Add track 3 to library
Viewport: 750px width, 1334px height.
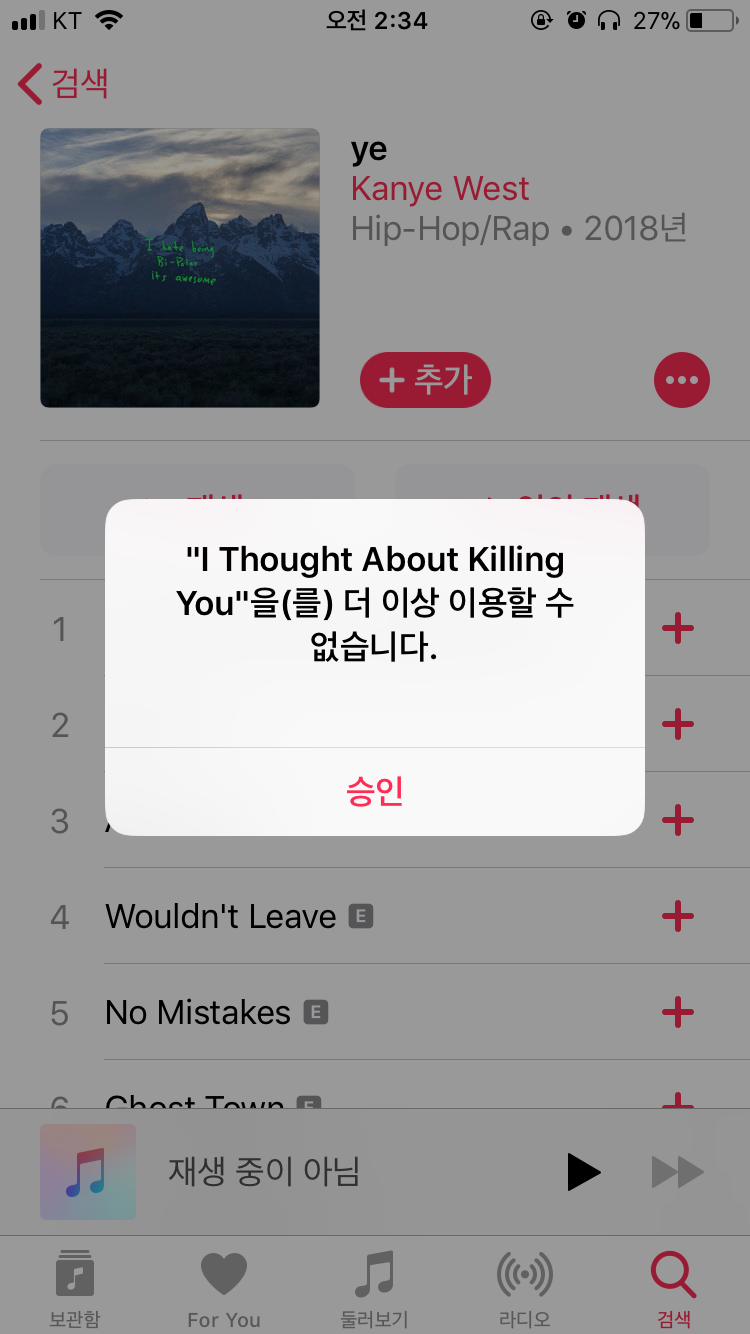678,820
